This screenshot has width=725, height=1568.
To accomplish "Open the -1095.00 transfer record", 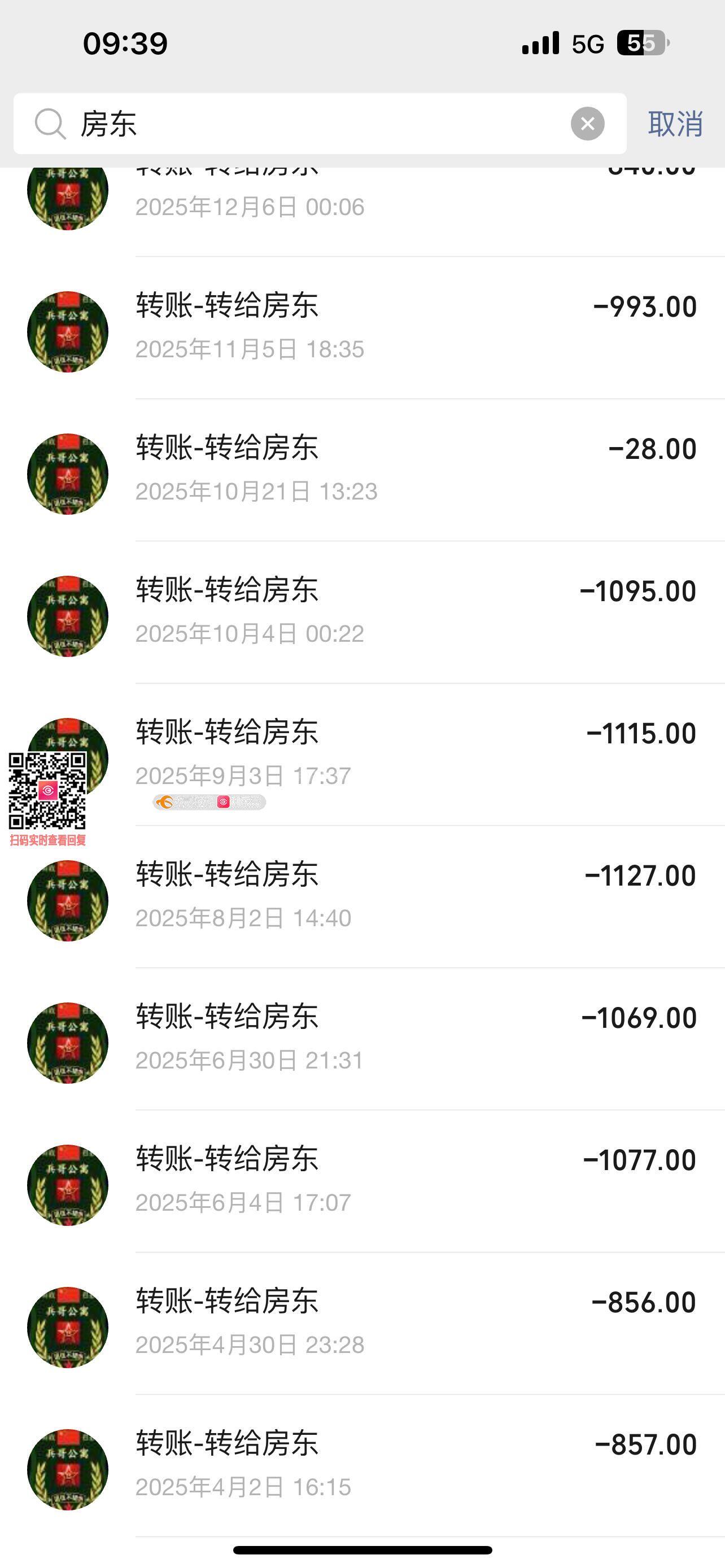I will (x=365, y=612).
